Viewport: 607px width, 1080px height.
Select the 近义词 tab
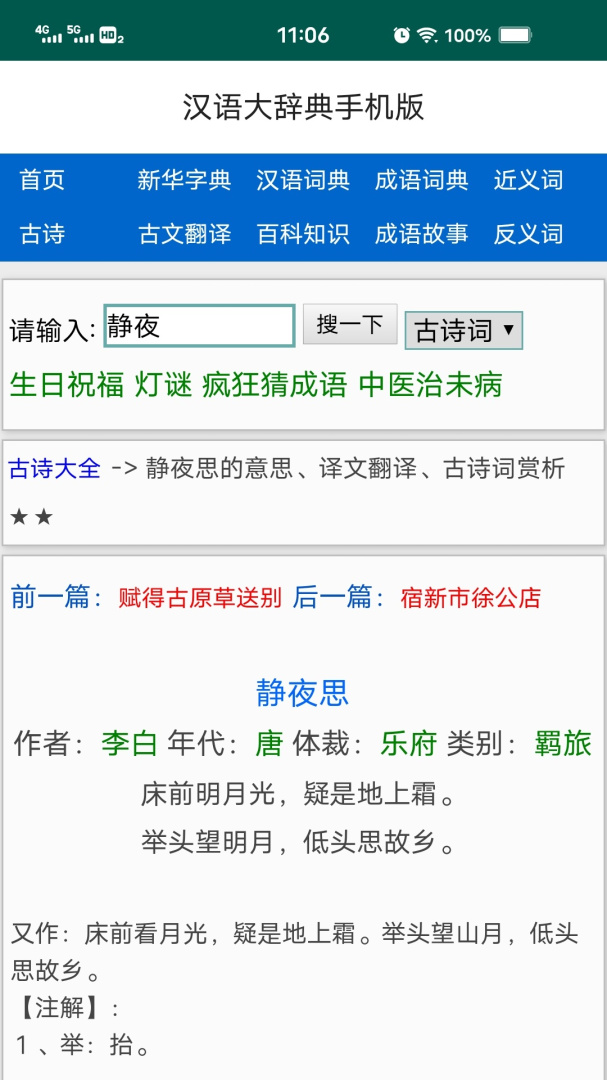point(528,181)
